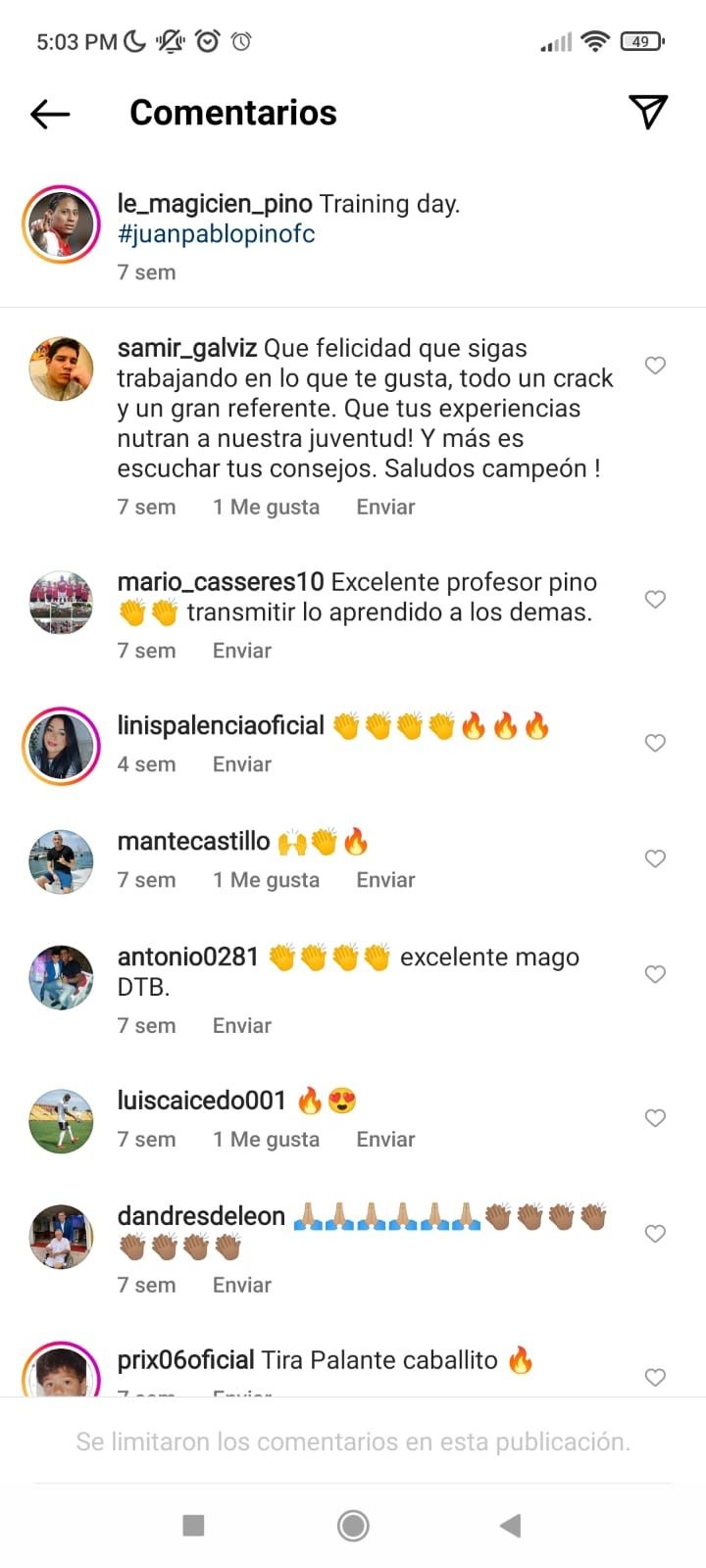This screenshot has width=706, height=1568.
Task: Open the direct share paper plane icon
Action: 647,113
